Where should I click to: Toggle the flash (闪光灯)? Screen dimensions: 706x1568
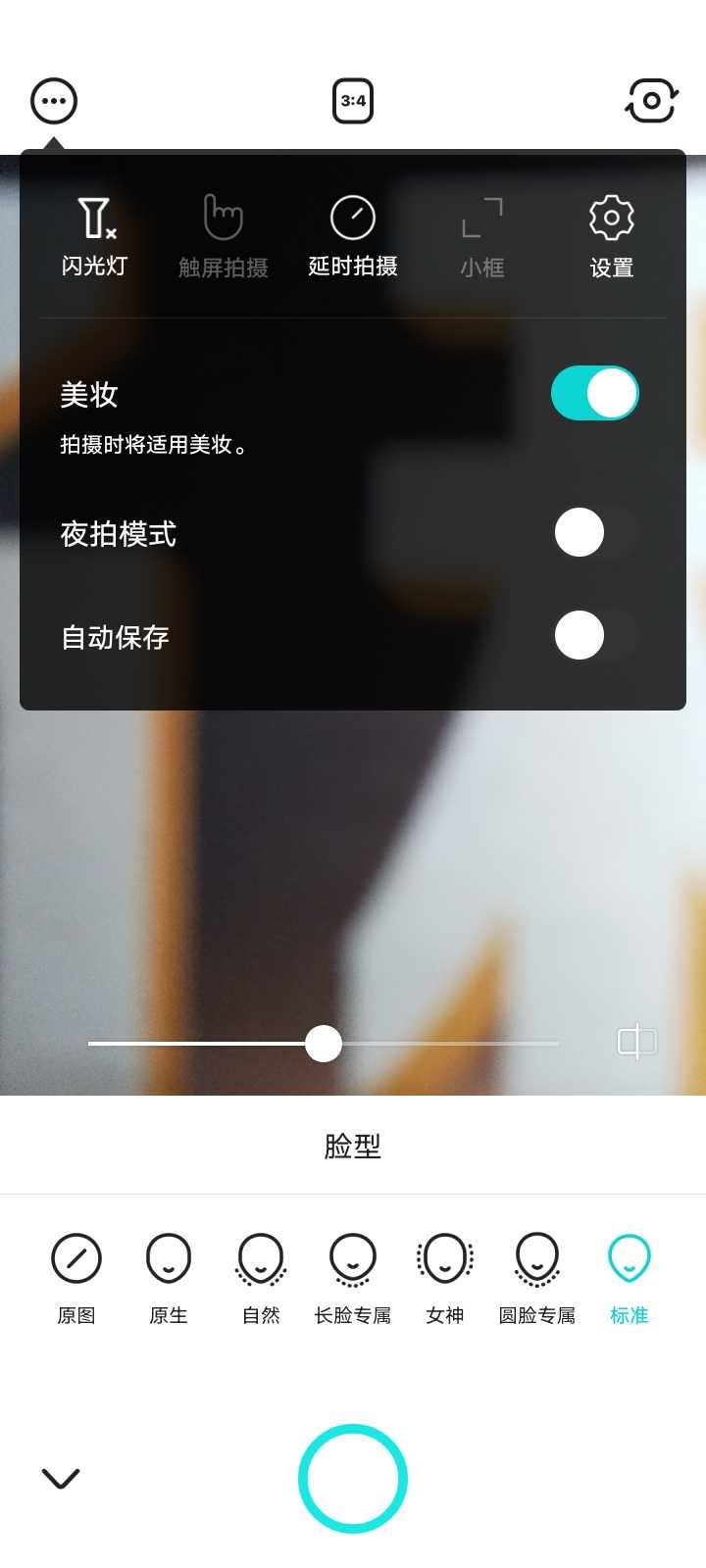(x=95, y=236)
